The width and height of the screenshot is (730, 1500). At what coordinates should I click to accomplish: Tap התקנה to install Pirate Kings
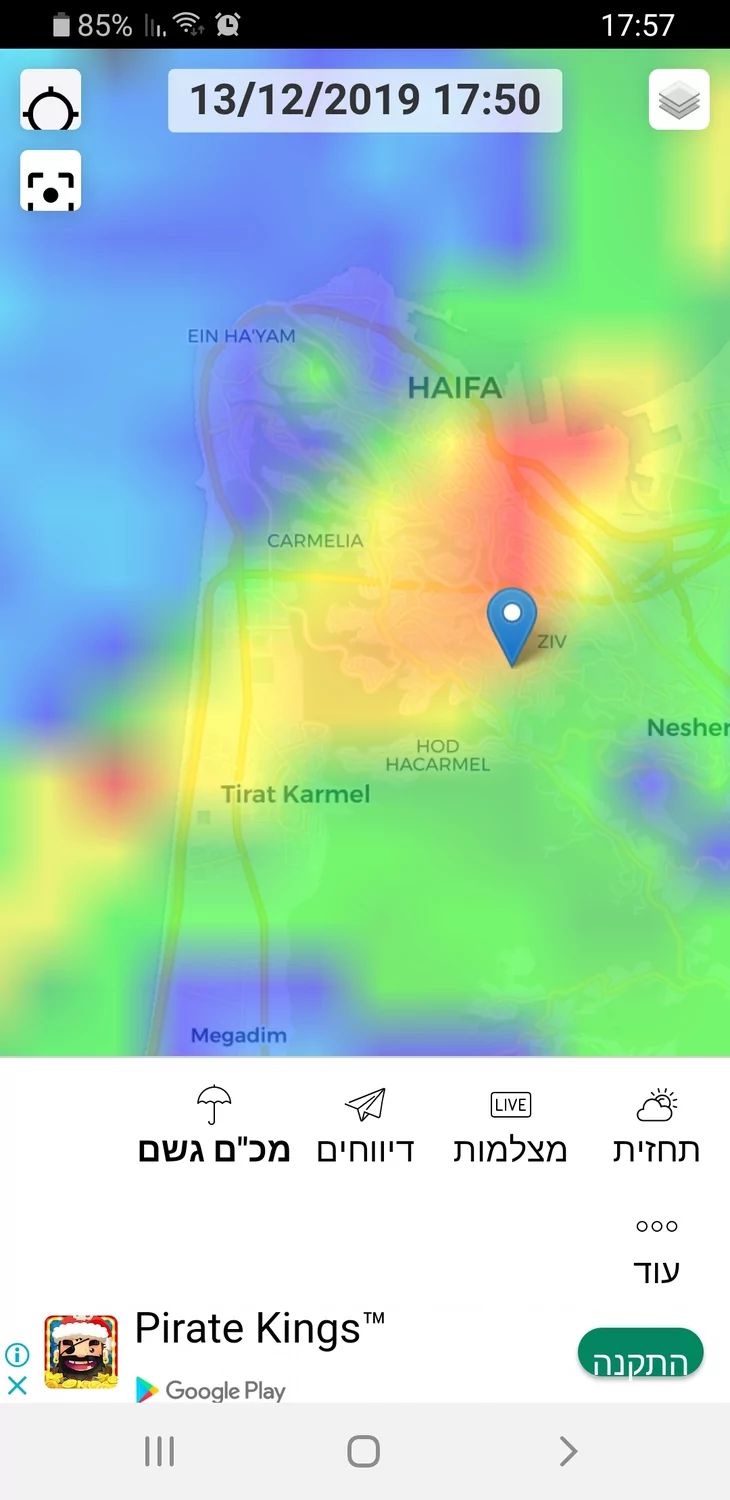pos(640,1357)
